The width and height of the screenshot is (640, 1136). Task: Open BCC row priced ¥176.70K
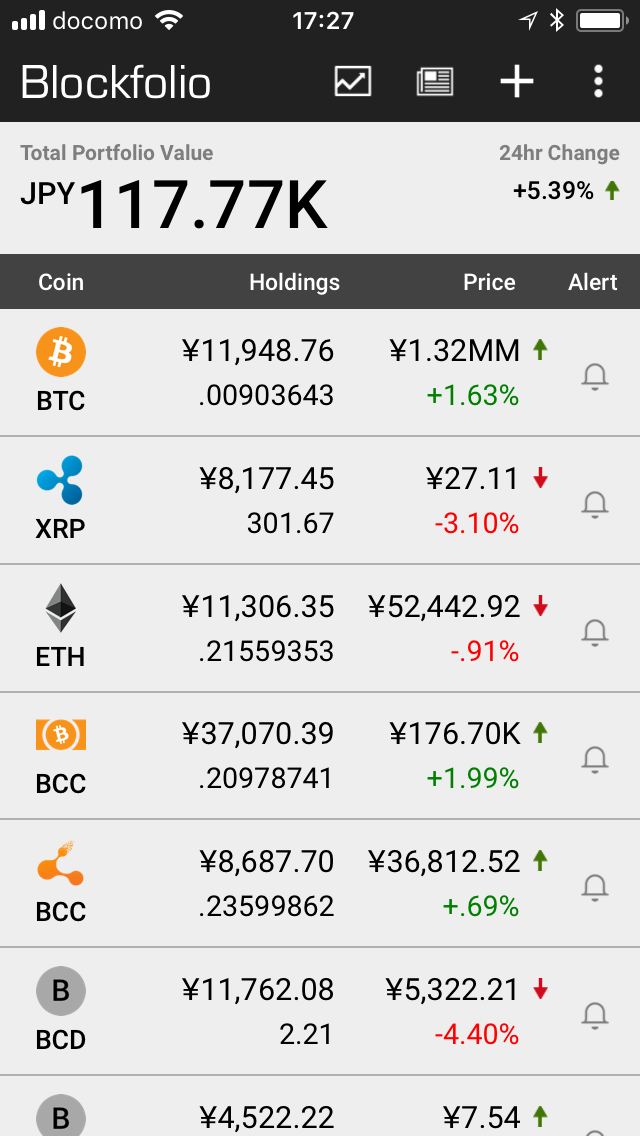click(320, 756)
